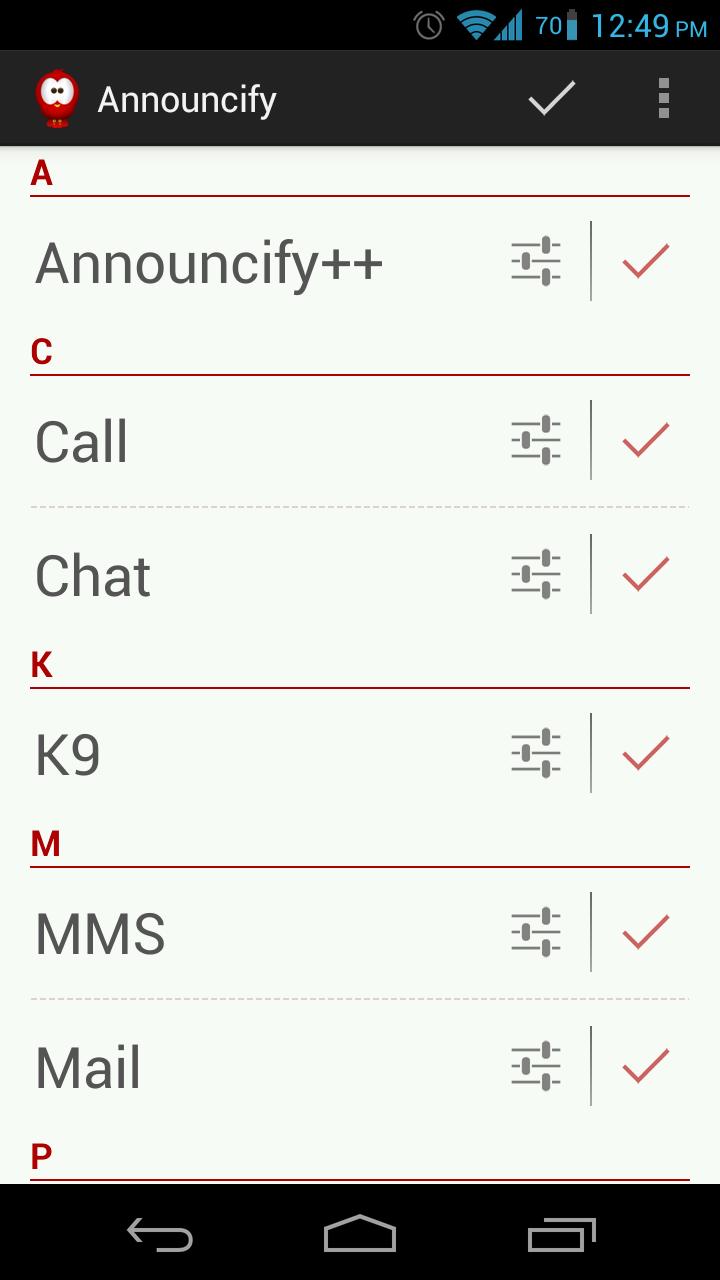
Task: Disable the Call plugin checkmark
Action: click(645, 440)
